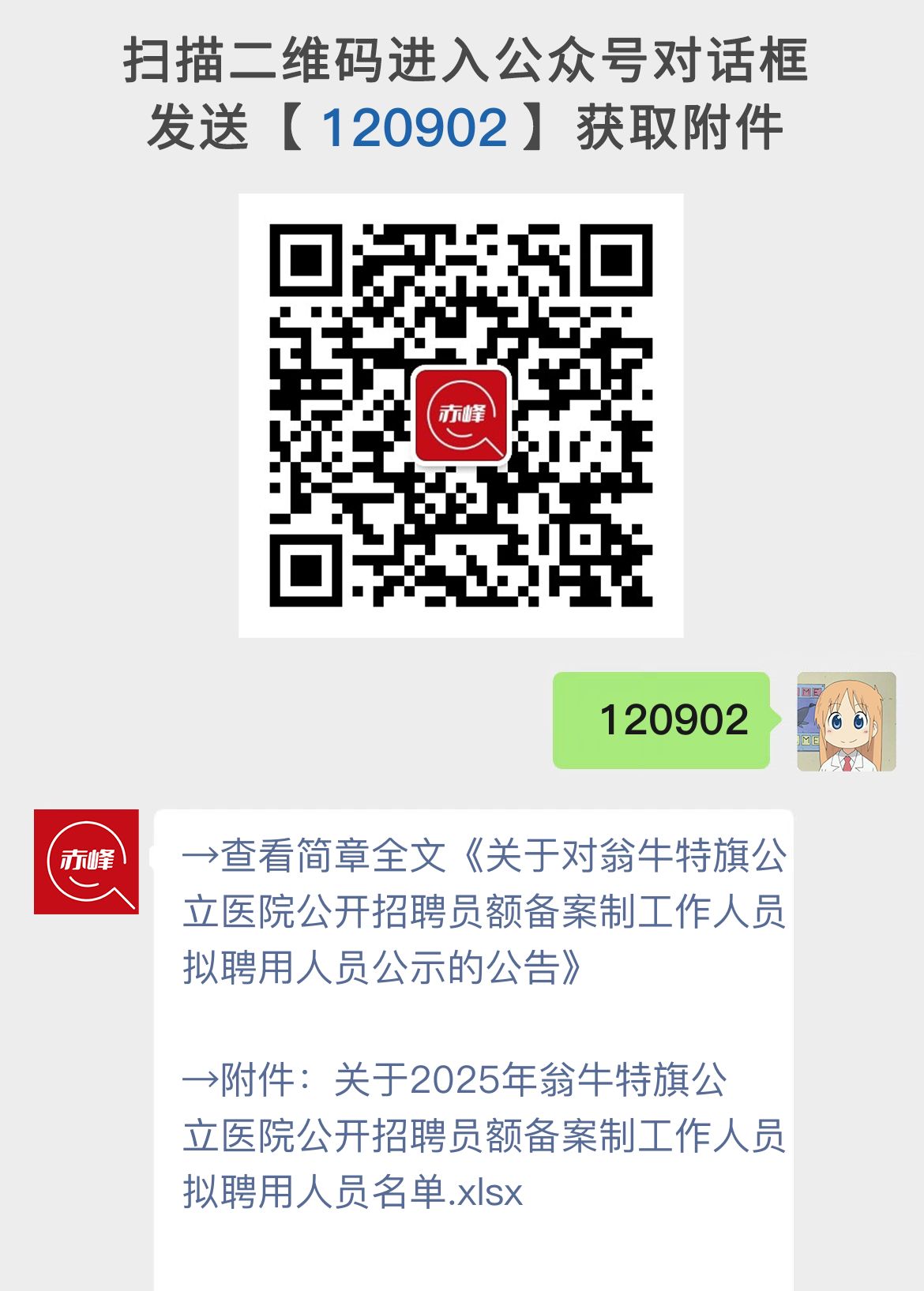Click the 扫描二维码进入公众号对话框 header text
The width and height of the screenshot is (924, 1291).
pos(462,63)
